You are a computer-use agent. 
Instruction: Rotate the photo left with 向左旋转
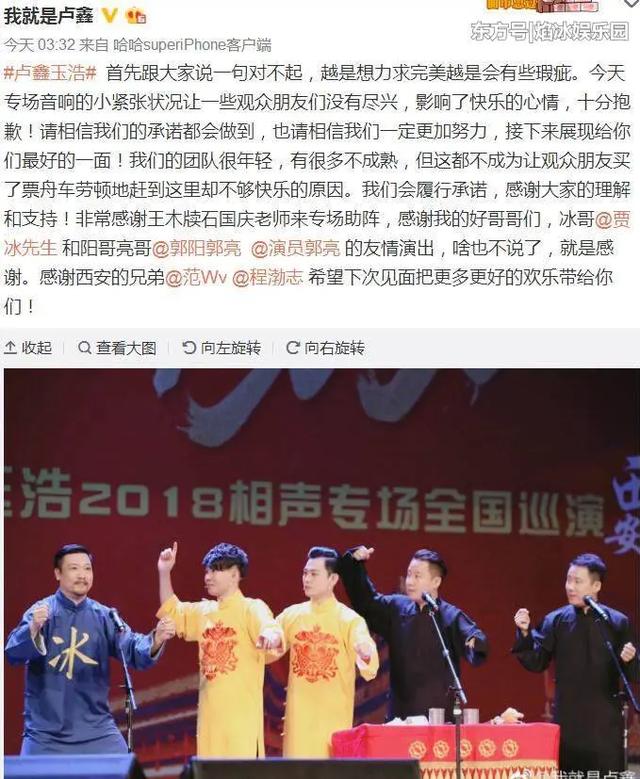pos(221,348)
